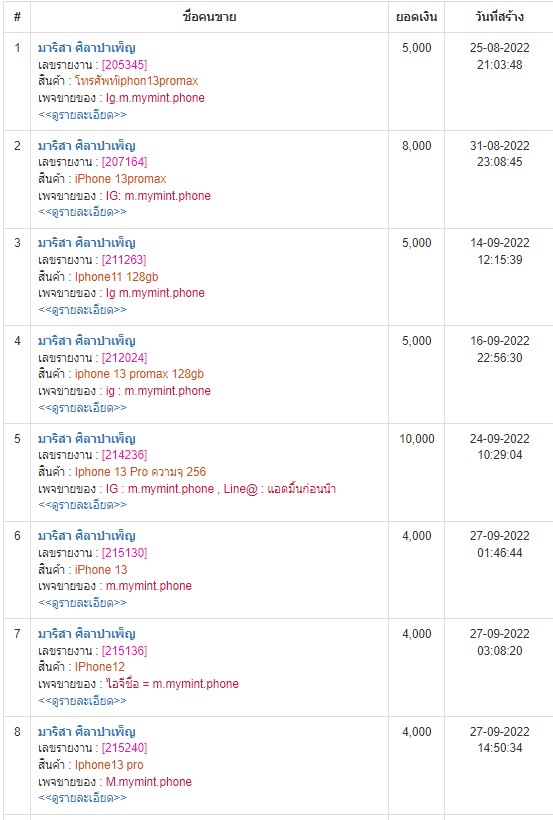View details of report 215240

[x=82, y=798]
